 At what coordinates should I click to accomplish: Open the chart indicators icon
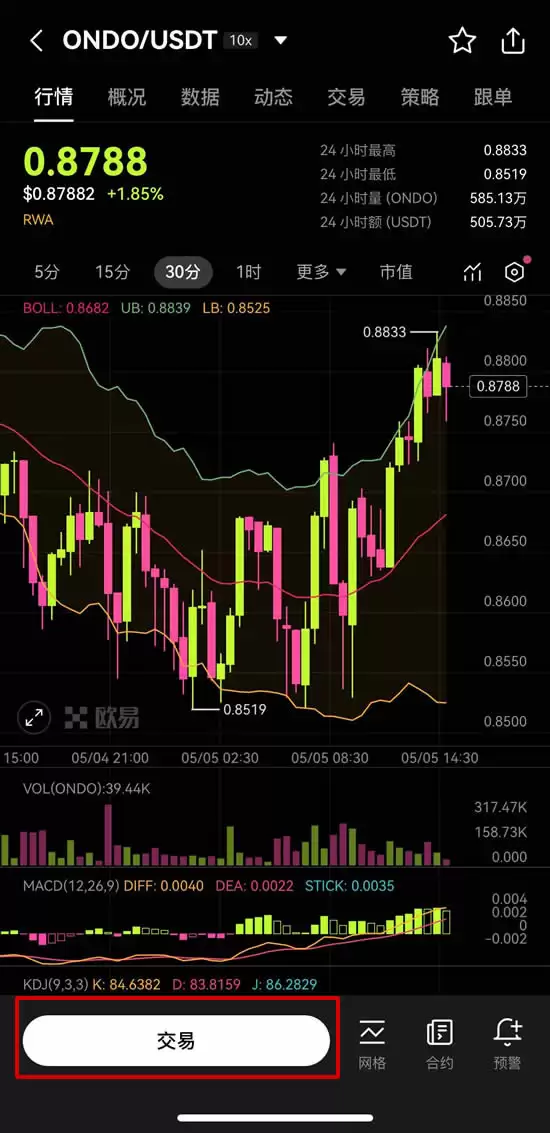[473, 272]
